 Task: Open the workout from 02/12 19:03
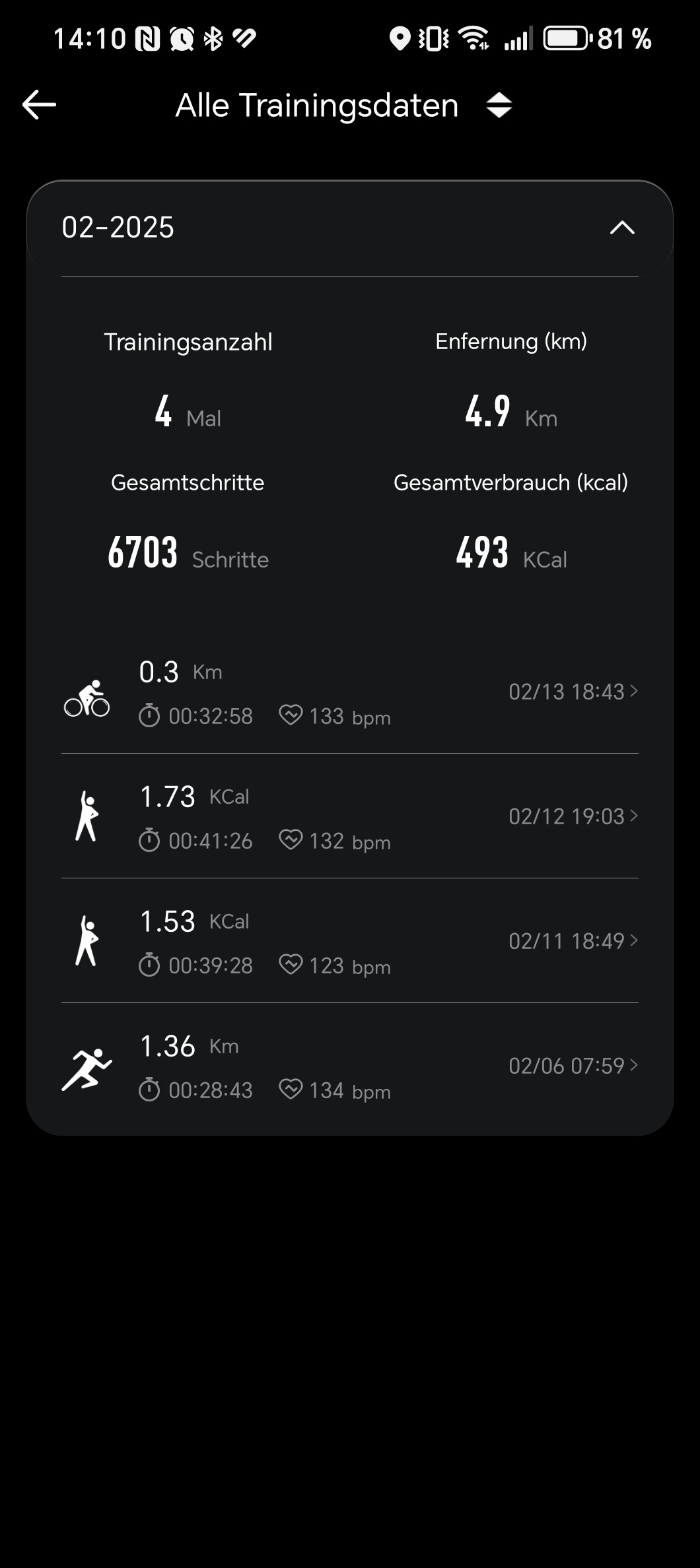(x=350, y=817)
